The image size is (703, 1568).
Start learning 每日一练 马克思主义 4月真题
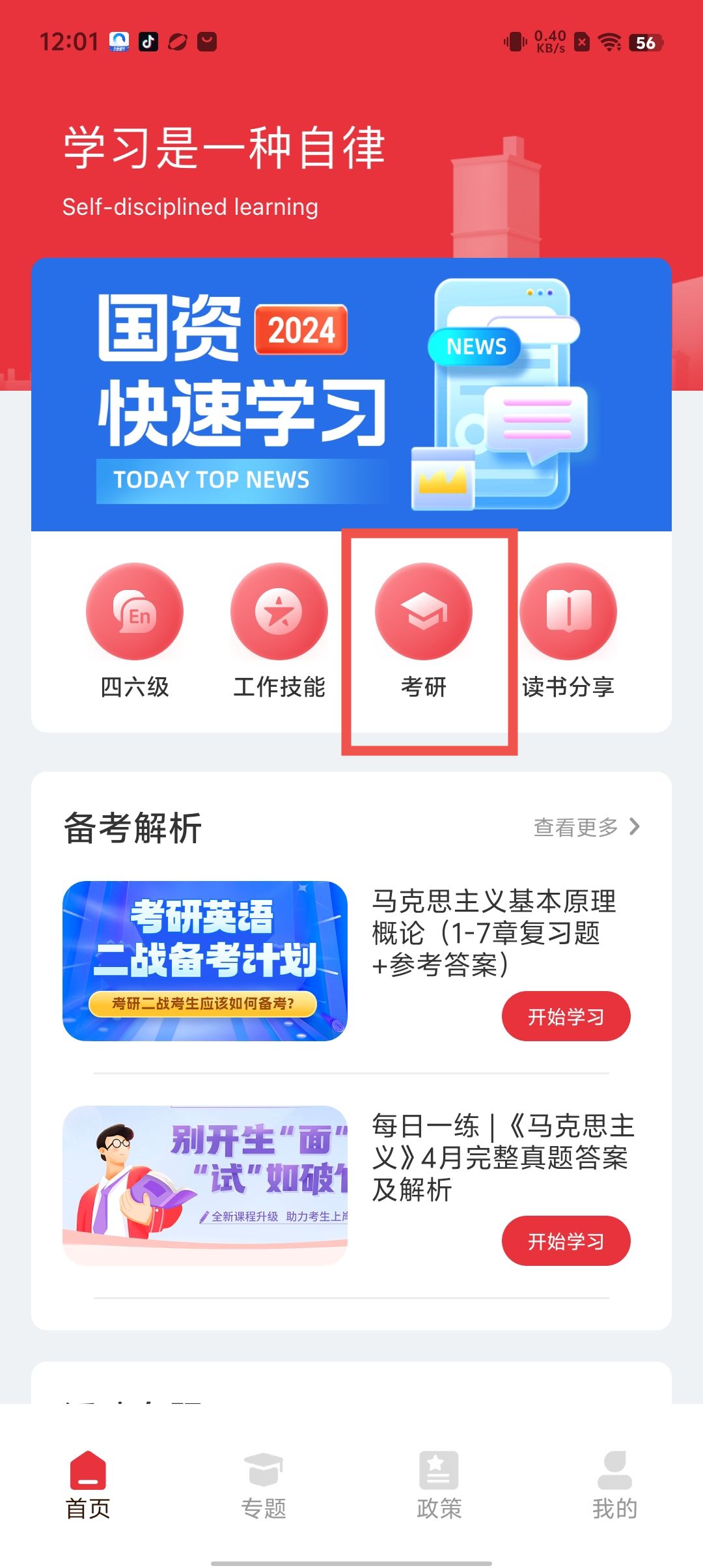566,1240
